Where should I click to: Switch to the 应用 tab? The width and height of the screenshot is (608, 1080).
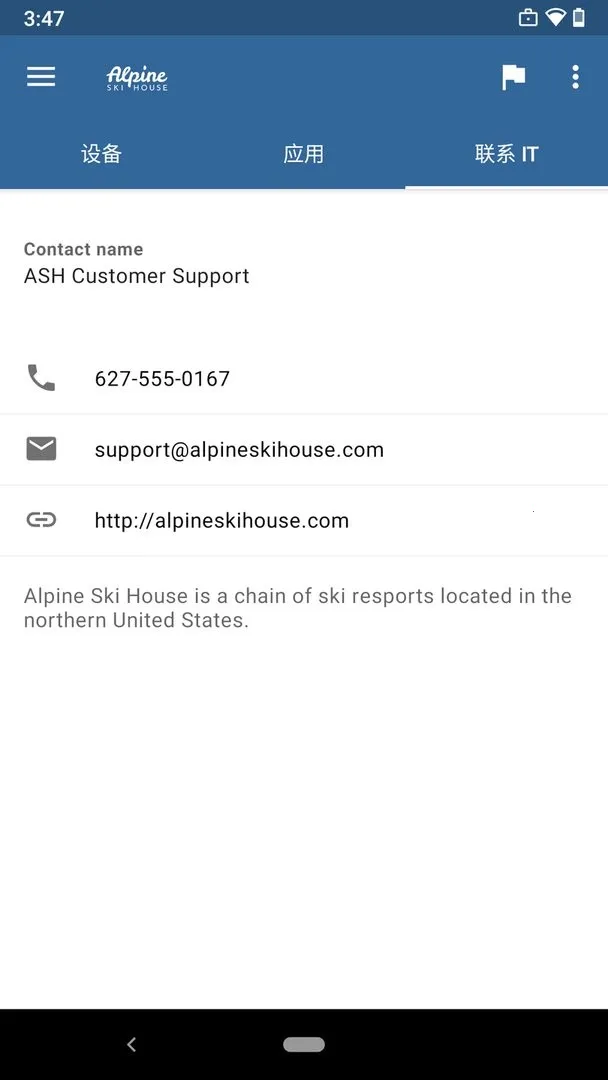click(x=303, y=154)
